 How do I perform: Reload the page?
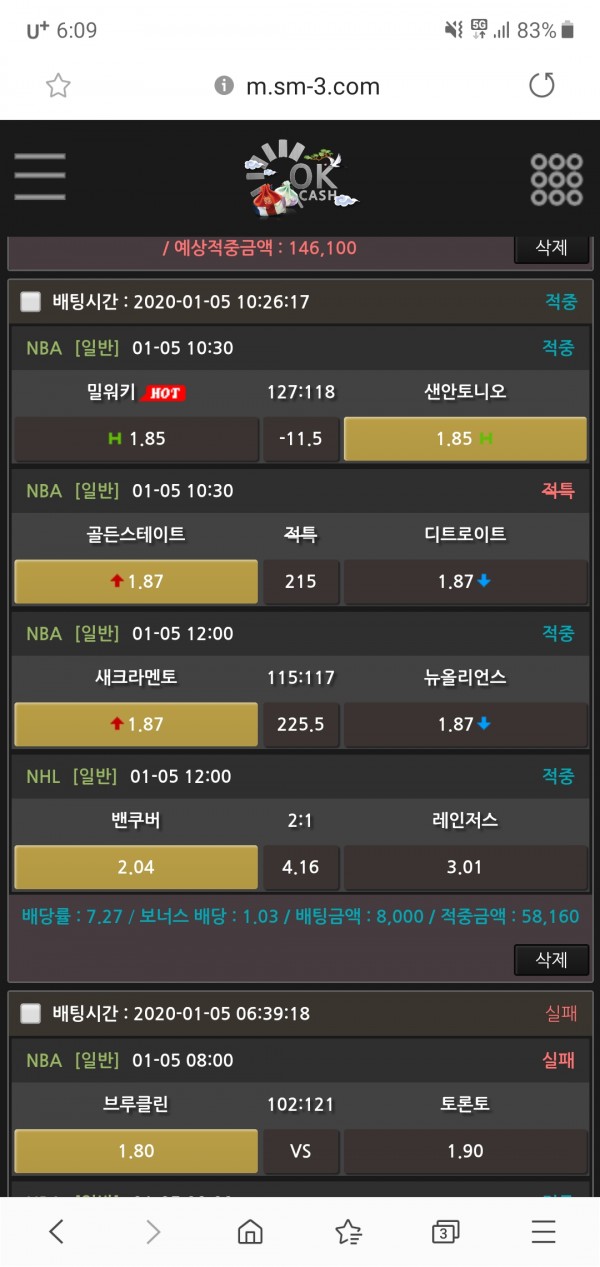[542, 85]
